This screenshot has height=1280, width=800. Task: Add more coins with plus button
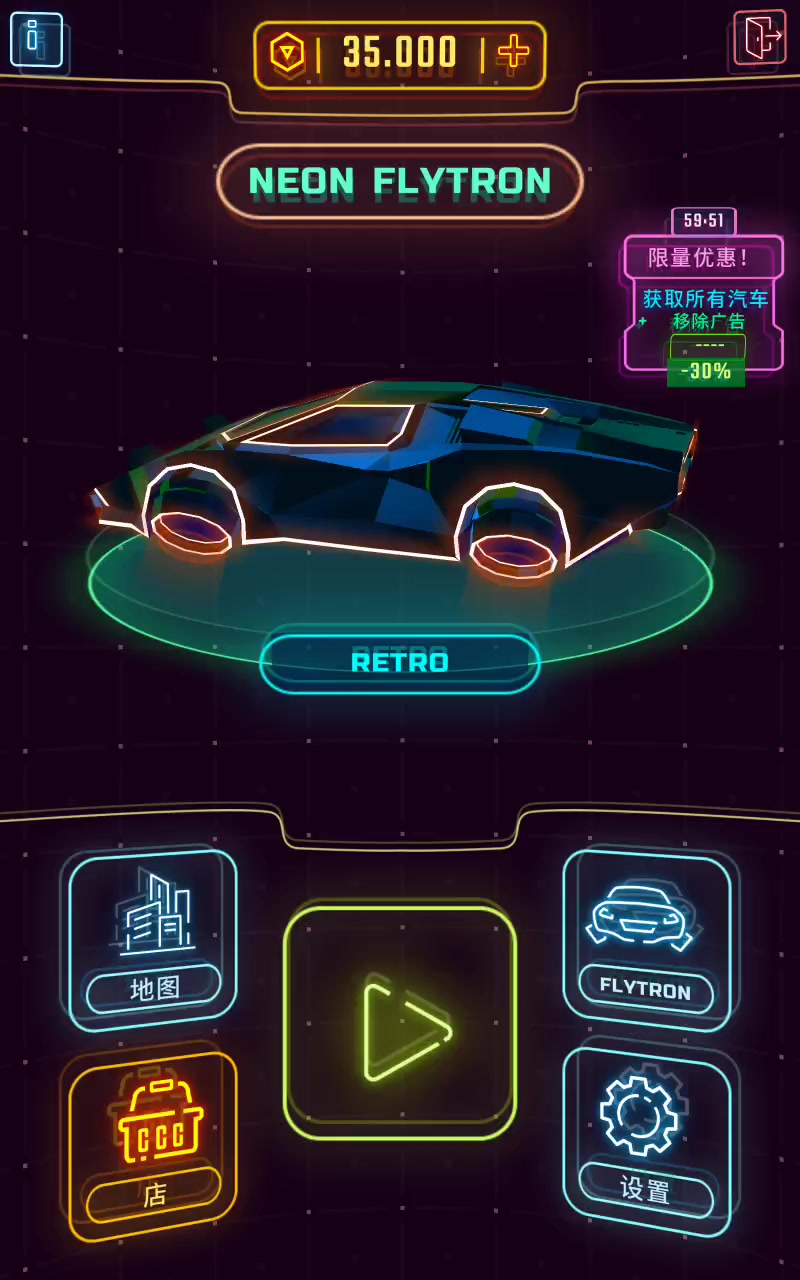pos(513,54)
